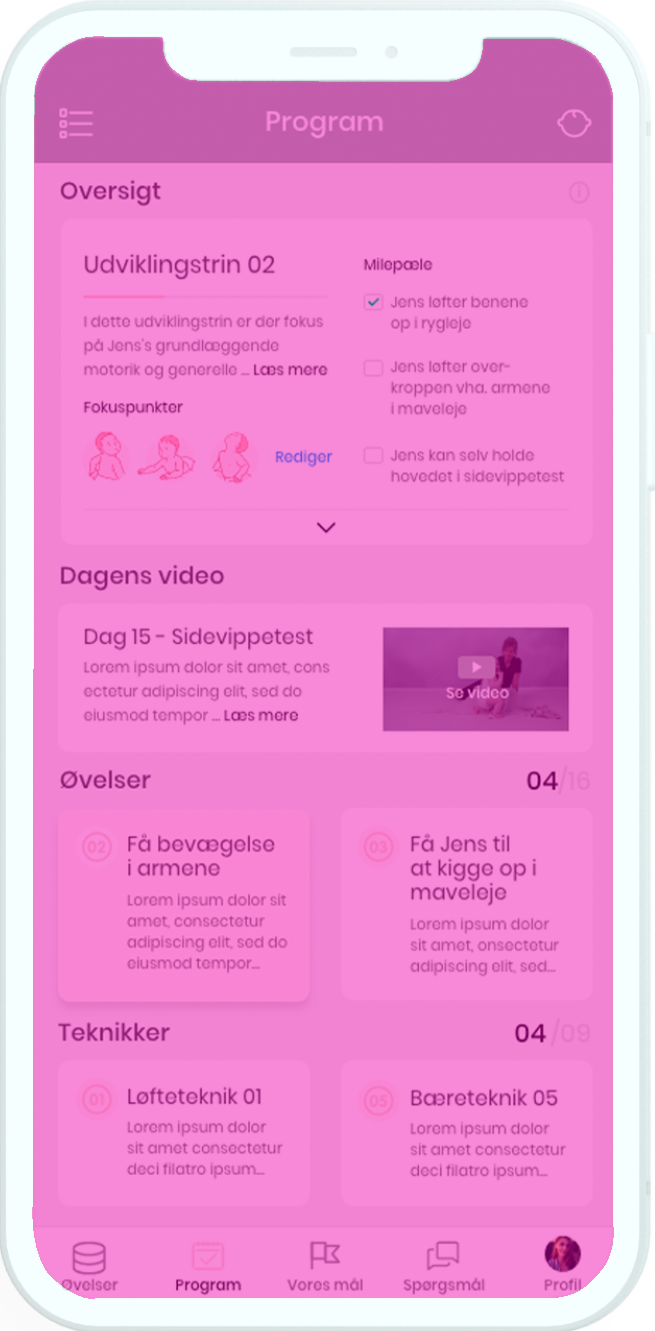The image size is (655, 1331).
Task: Expand the Oversigt card chevron
Action: (x=326, y=527)
